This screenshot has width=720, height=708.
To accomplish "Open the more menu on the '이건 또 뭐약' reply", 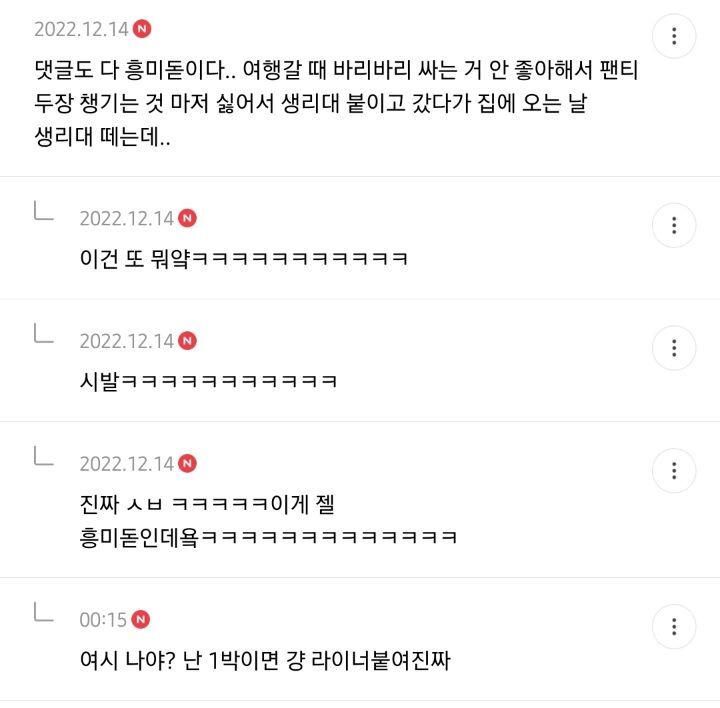I will point(674,225).
